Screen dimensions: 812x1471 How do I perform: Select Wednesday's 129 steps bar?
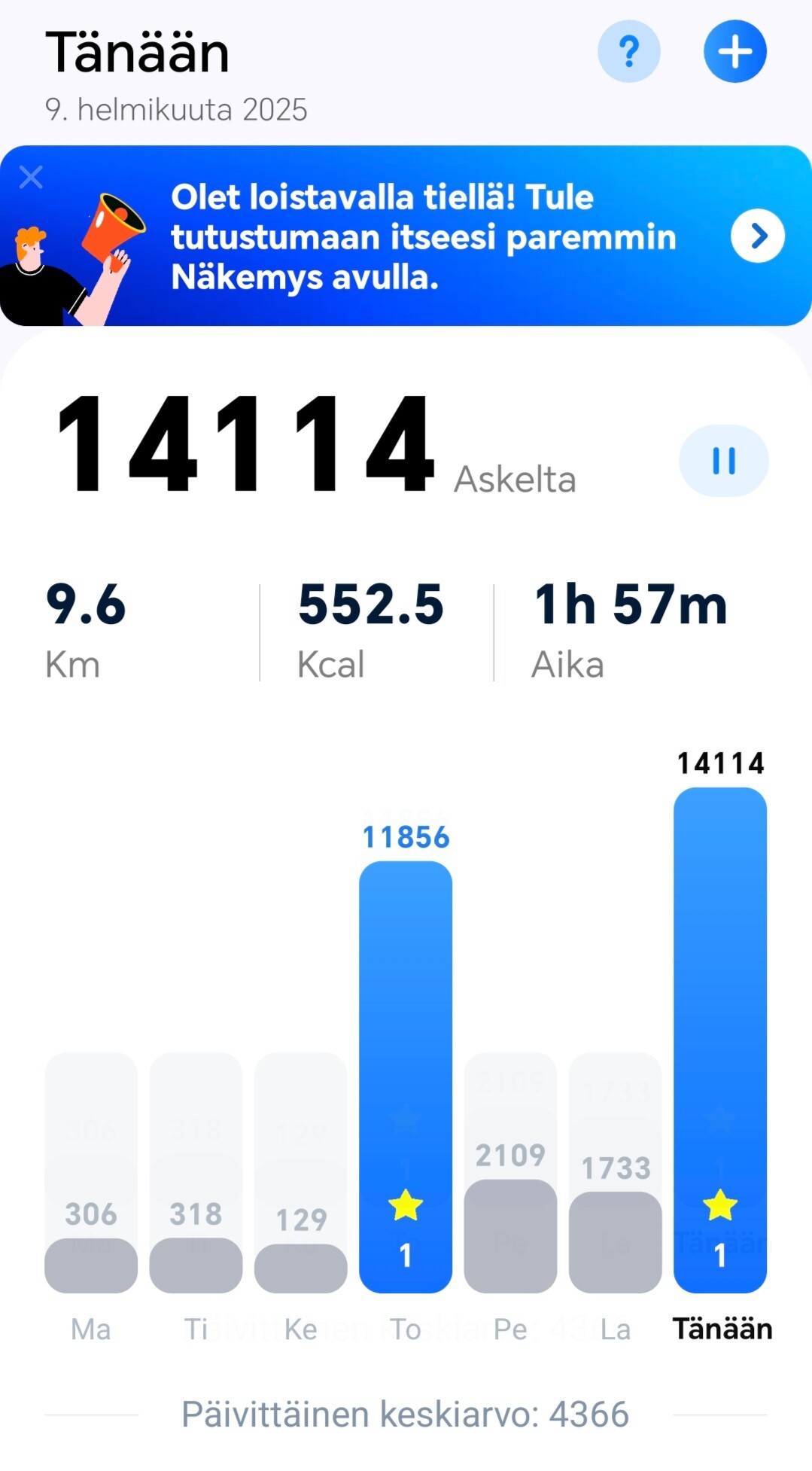[x=301, y=1268]
